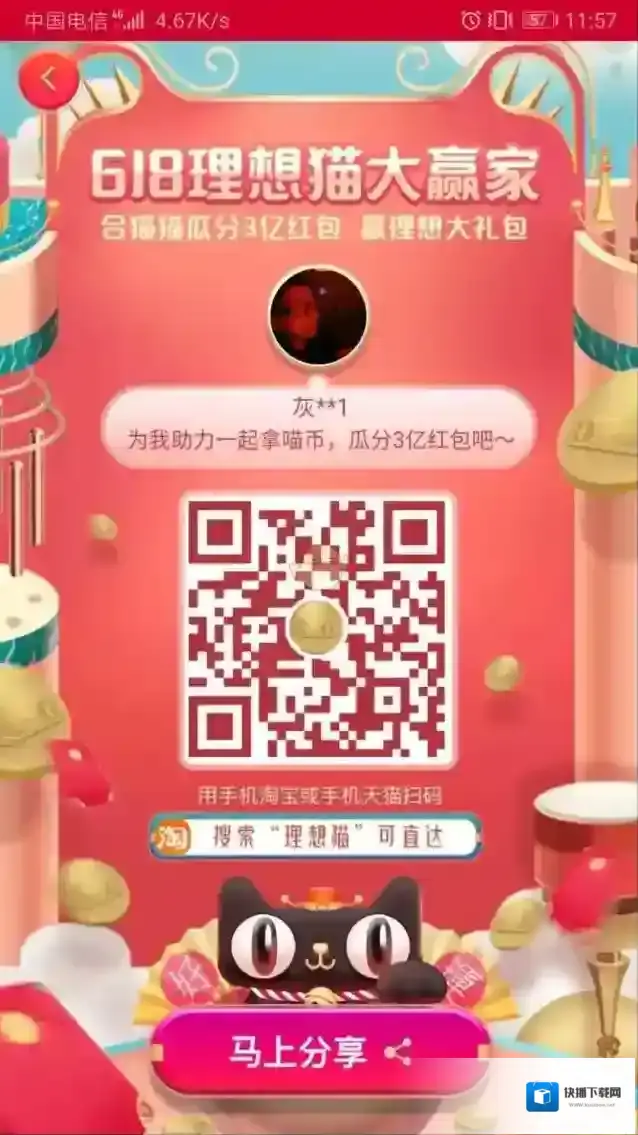The width and height of the screenshot is (638, 1135).
Task: Tap the 马上分享 share button
Action: pos(320,1052)
